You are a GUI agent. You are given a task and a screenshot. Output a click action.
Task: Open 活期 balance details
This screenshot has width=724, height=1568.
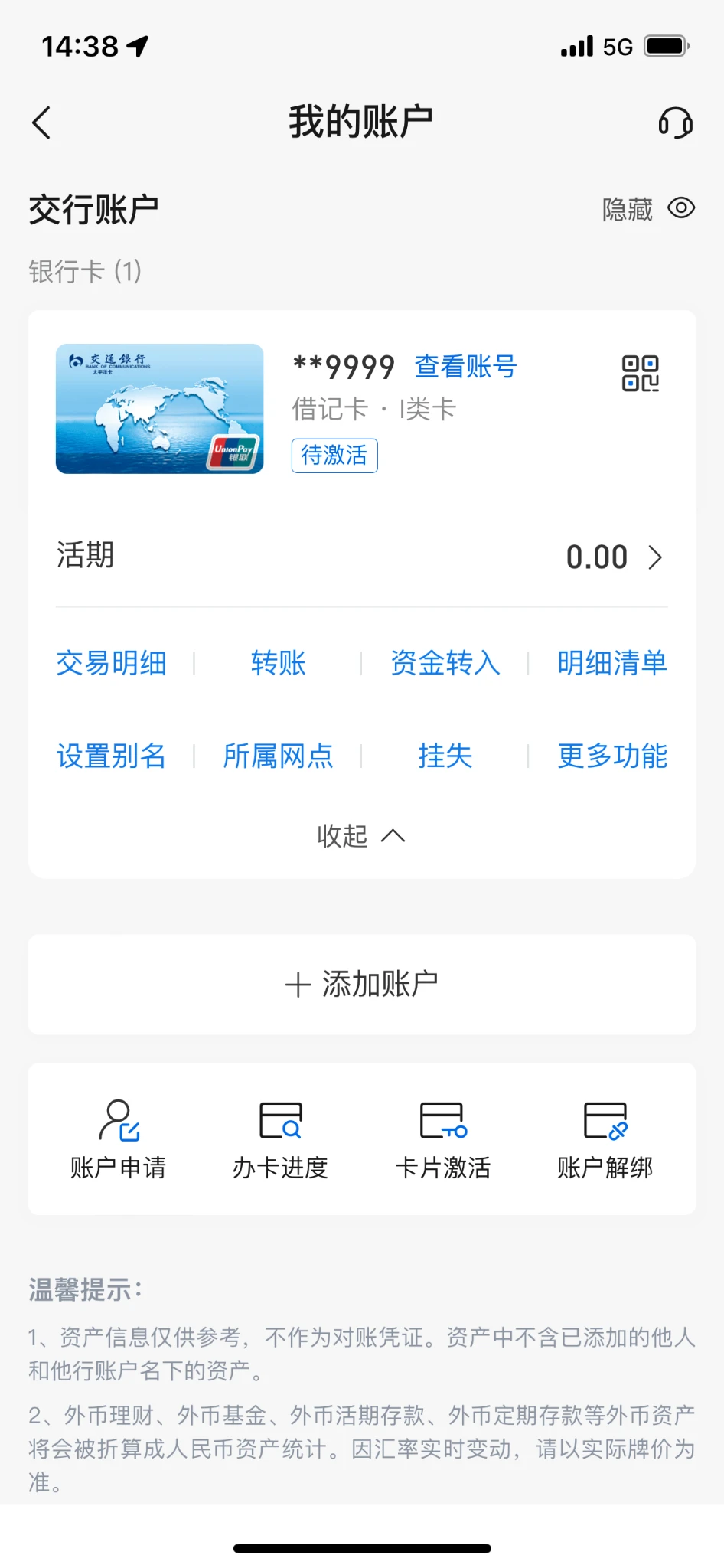click(x=612, y=557)
